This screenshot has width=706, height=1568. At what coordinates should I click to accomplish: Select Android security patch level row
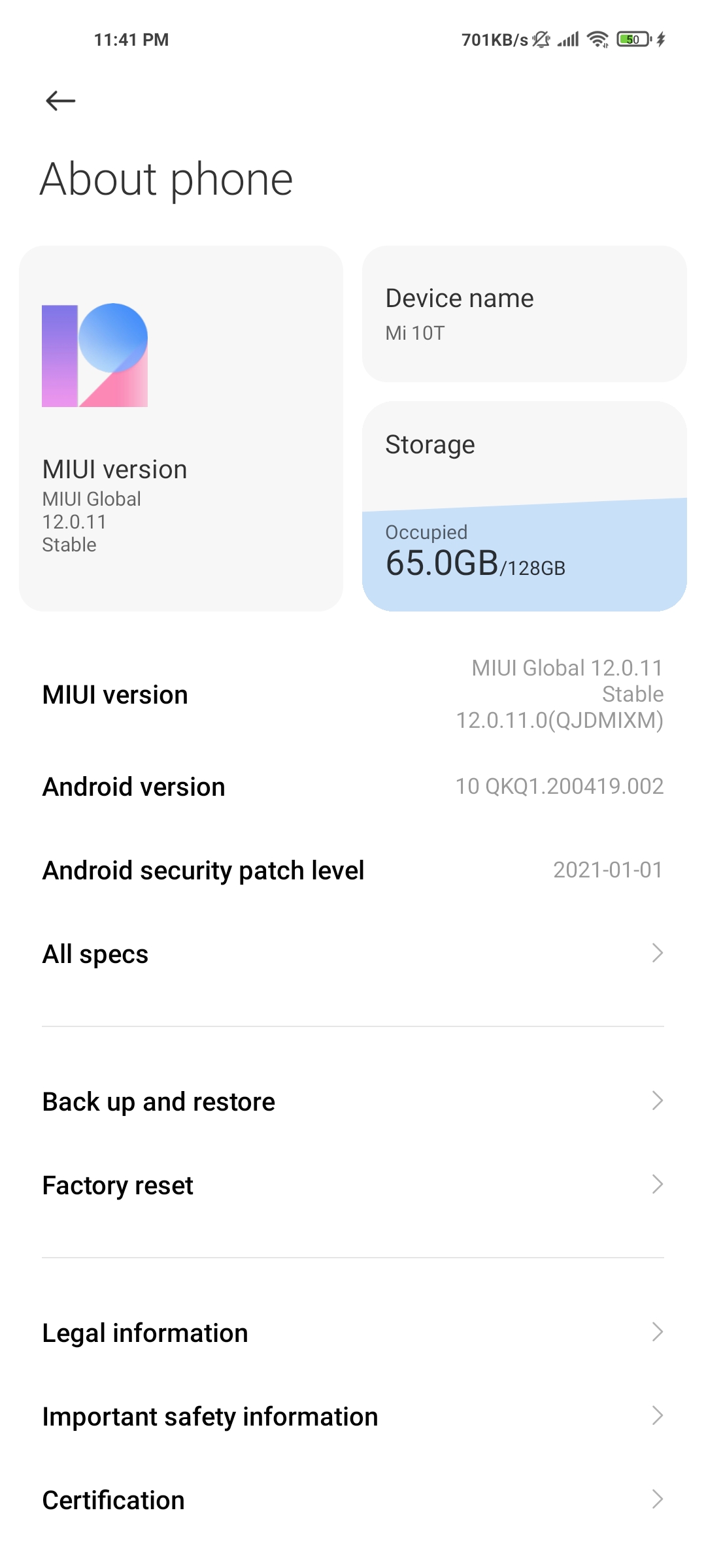point(353,870)
